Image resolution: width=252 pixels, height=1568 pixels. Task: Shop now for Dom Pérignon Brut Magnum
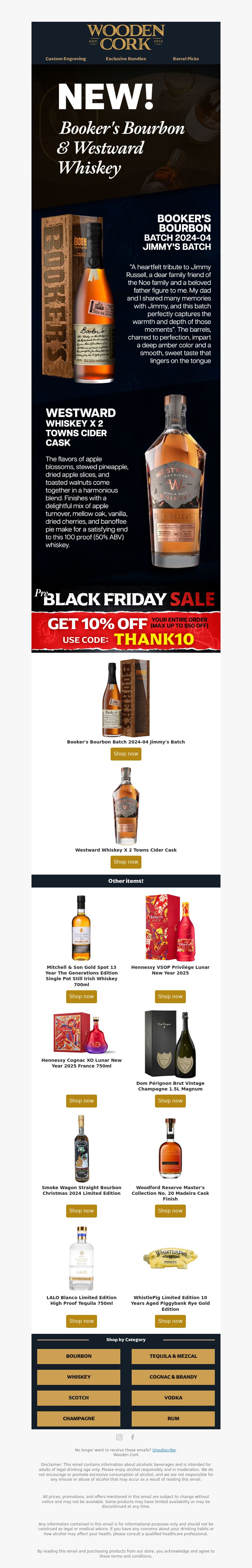point(170,1101)
